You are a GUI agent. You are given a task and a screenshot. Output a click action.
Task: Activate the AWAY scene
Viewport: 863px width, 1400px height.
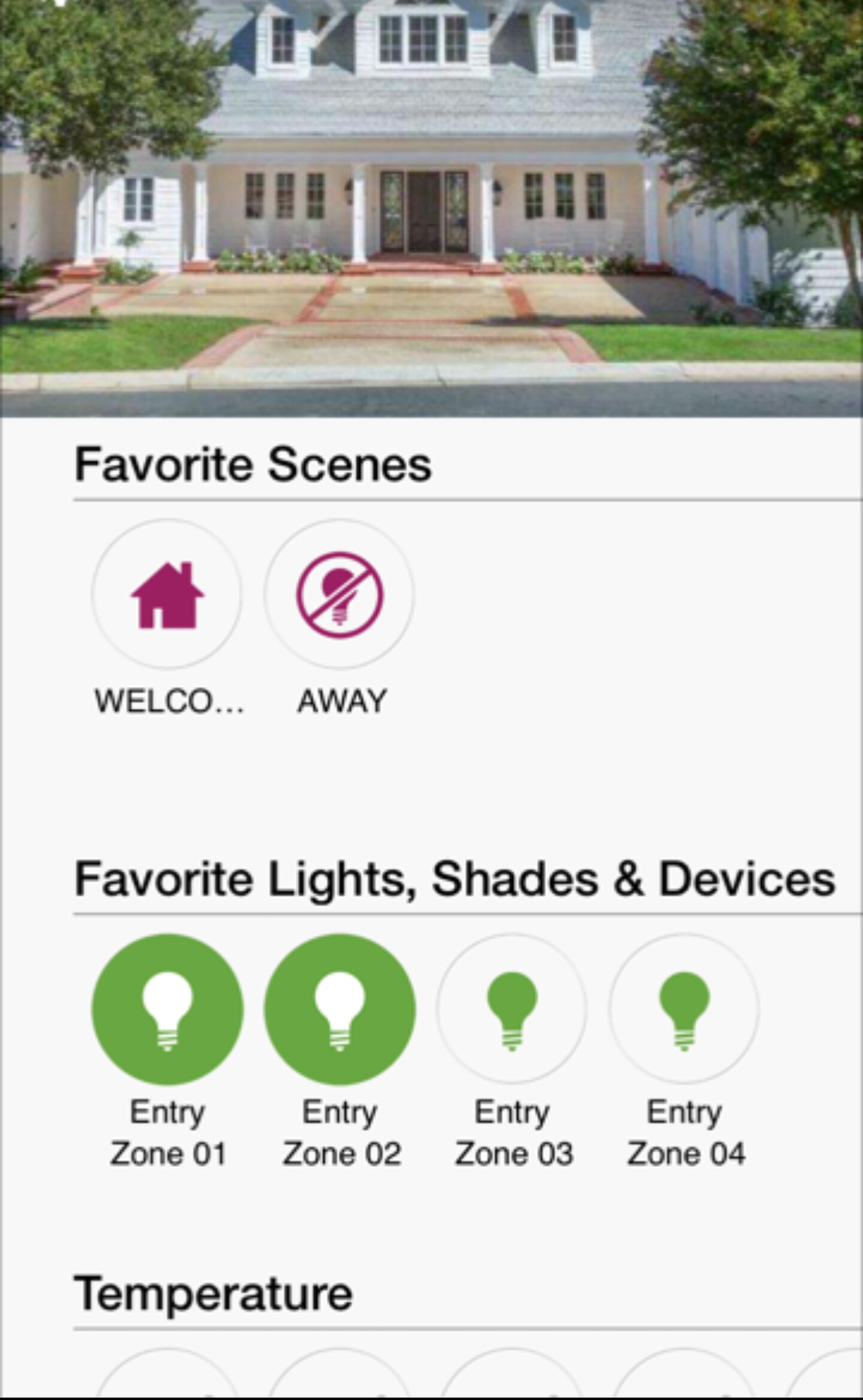[x=340, y=594]
